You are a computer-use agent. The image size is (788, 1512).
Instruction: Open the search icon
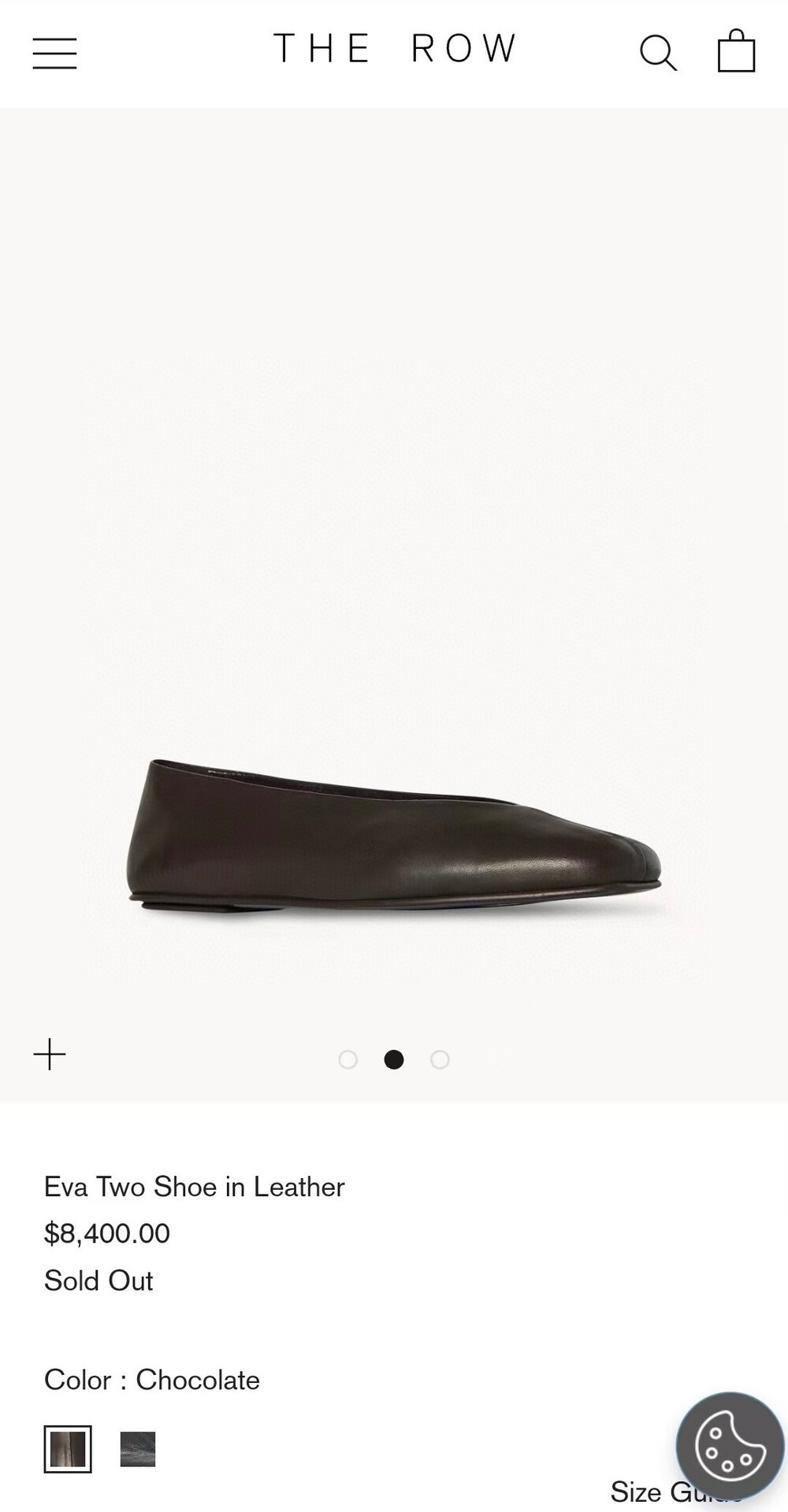[x=658, y=53]
